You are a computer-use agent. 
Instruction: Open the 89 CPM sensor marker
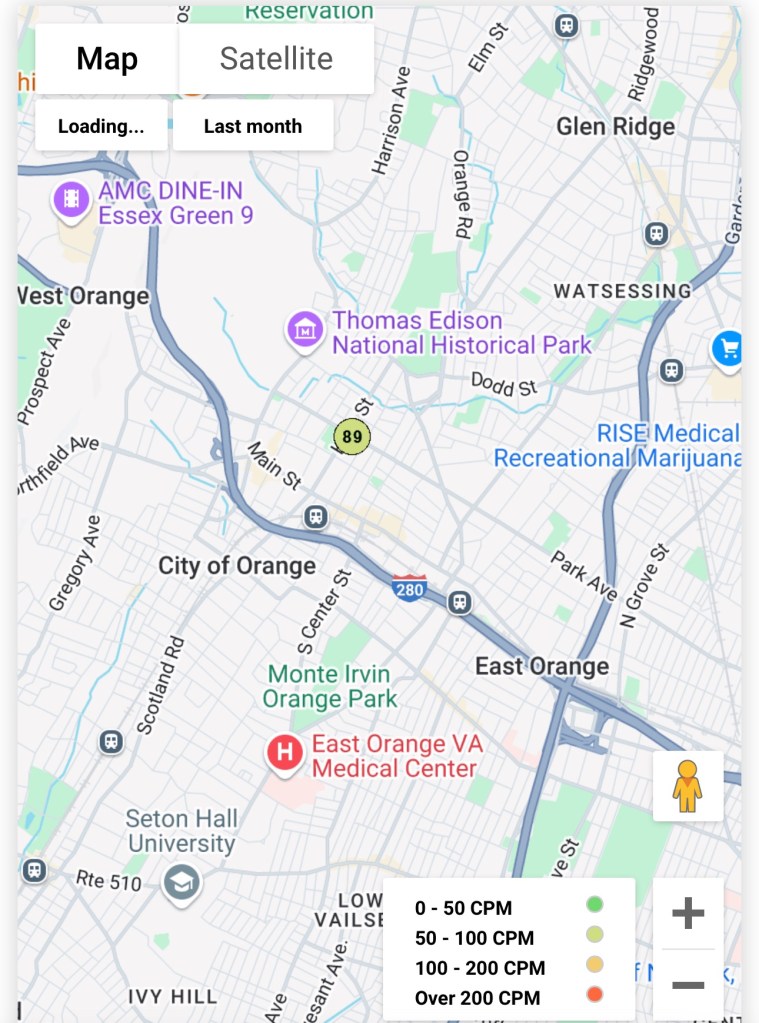(351, 436)
